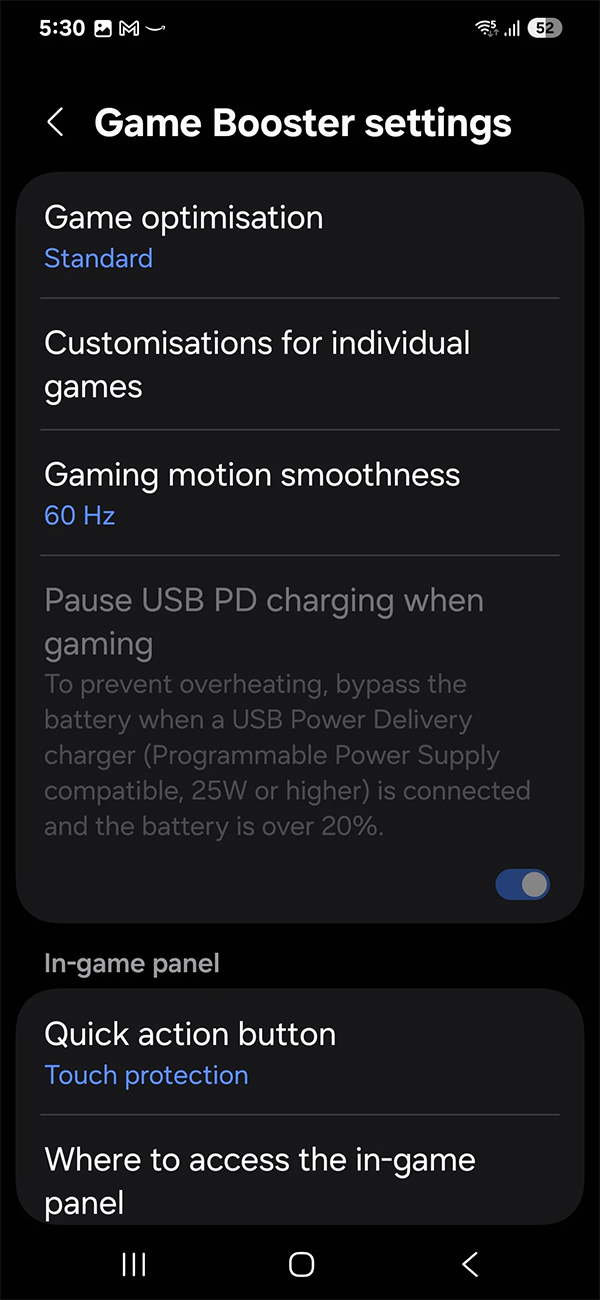600x1300 pixels.
Task: Go back from Game Booster settings
Action: 56,124
